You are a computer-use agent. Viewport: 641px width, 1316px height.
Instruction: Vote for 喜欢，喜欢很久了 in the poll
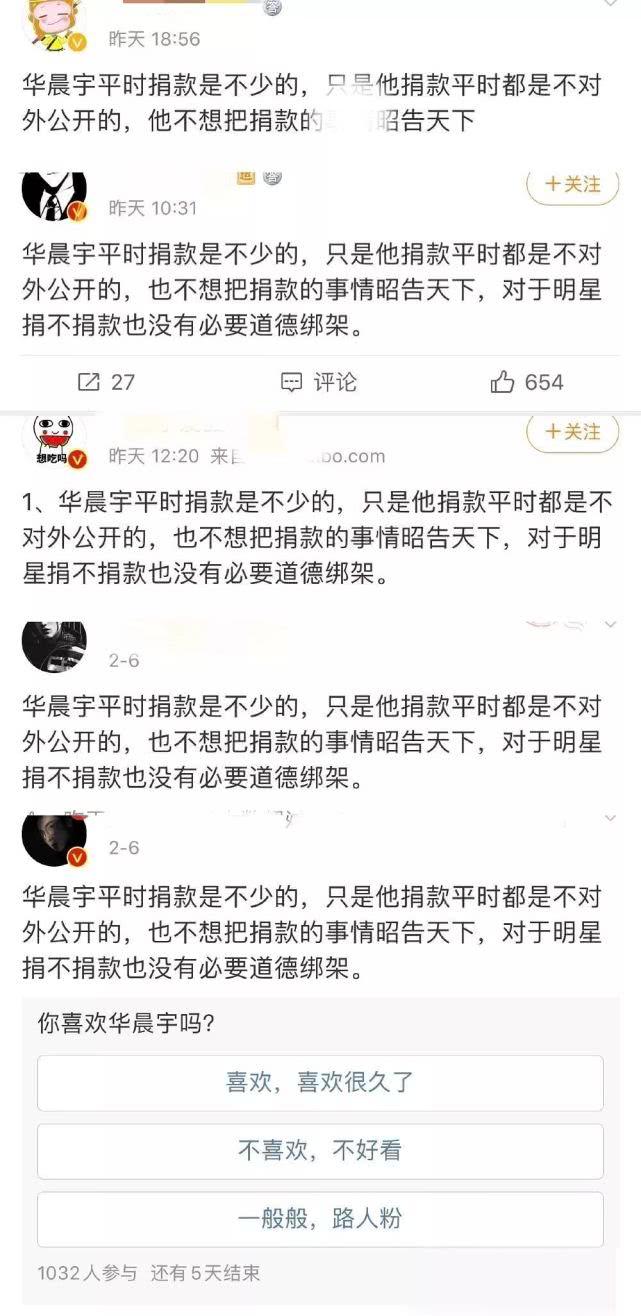click(x=320, y=1082)
